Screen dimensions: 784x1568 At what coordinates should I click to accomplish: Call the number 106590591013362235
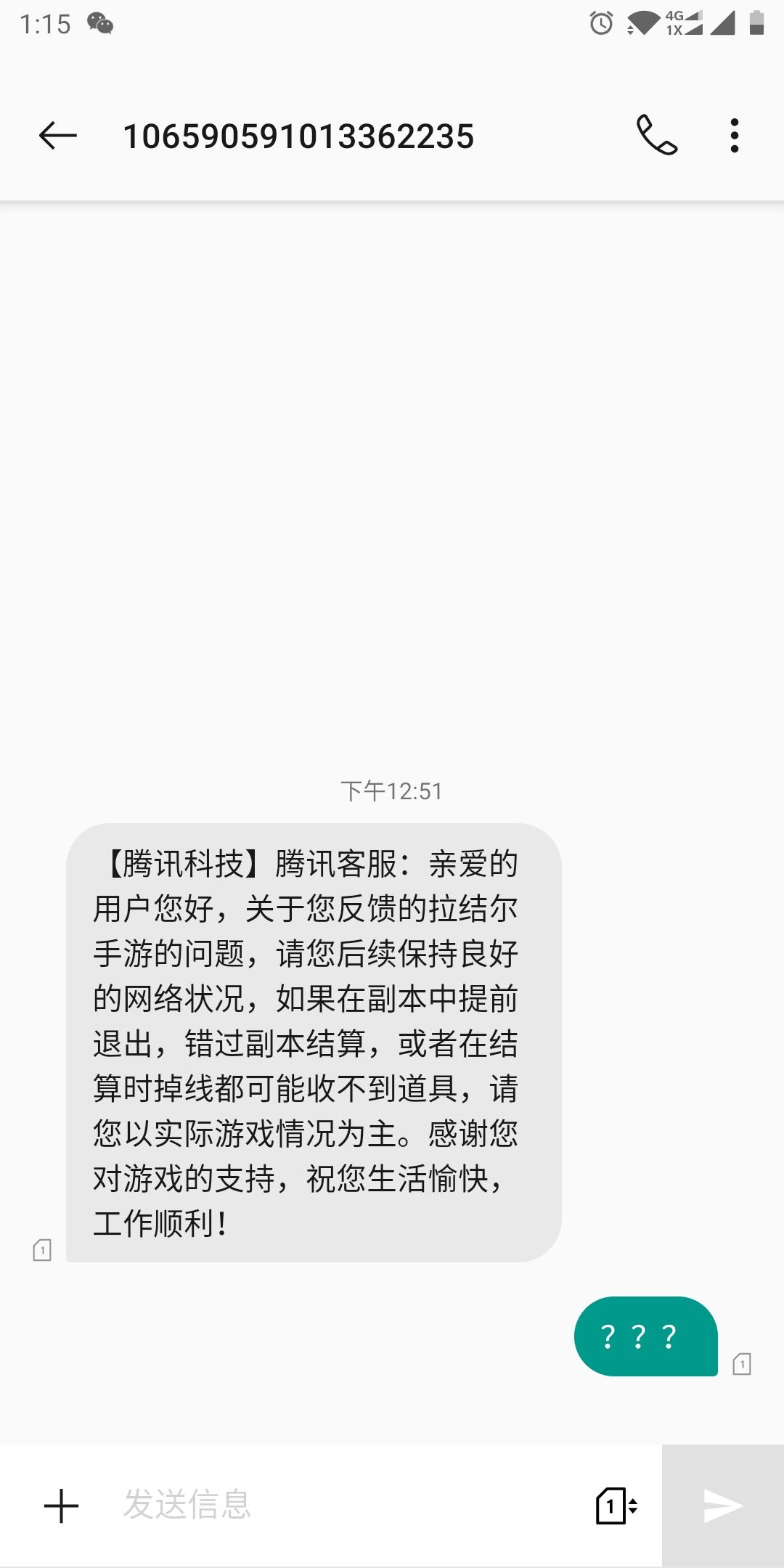pos(657,135)
